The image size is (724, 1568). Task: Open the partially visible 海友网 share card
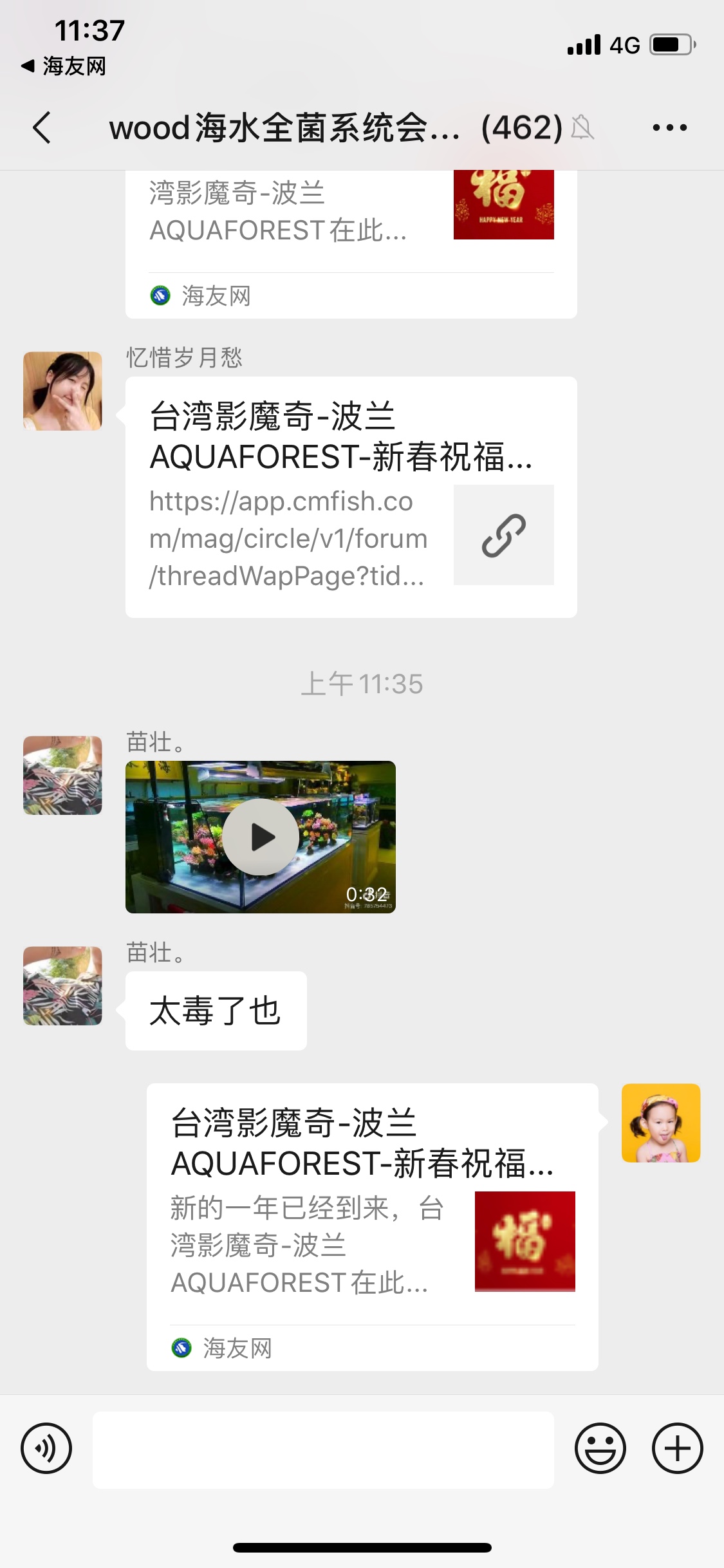click(351, 243)
